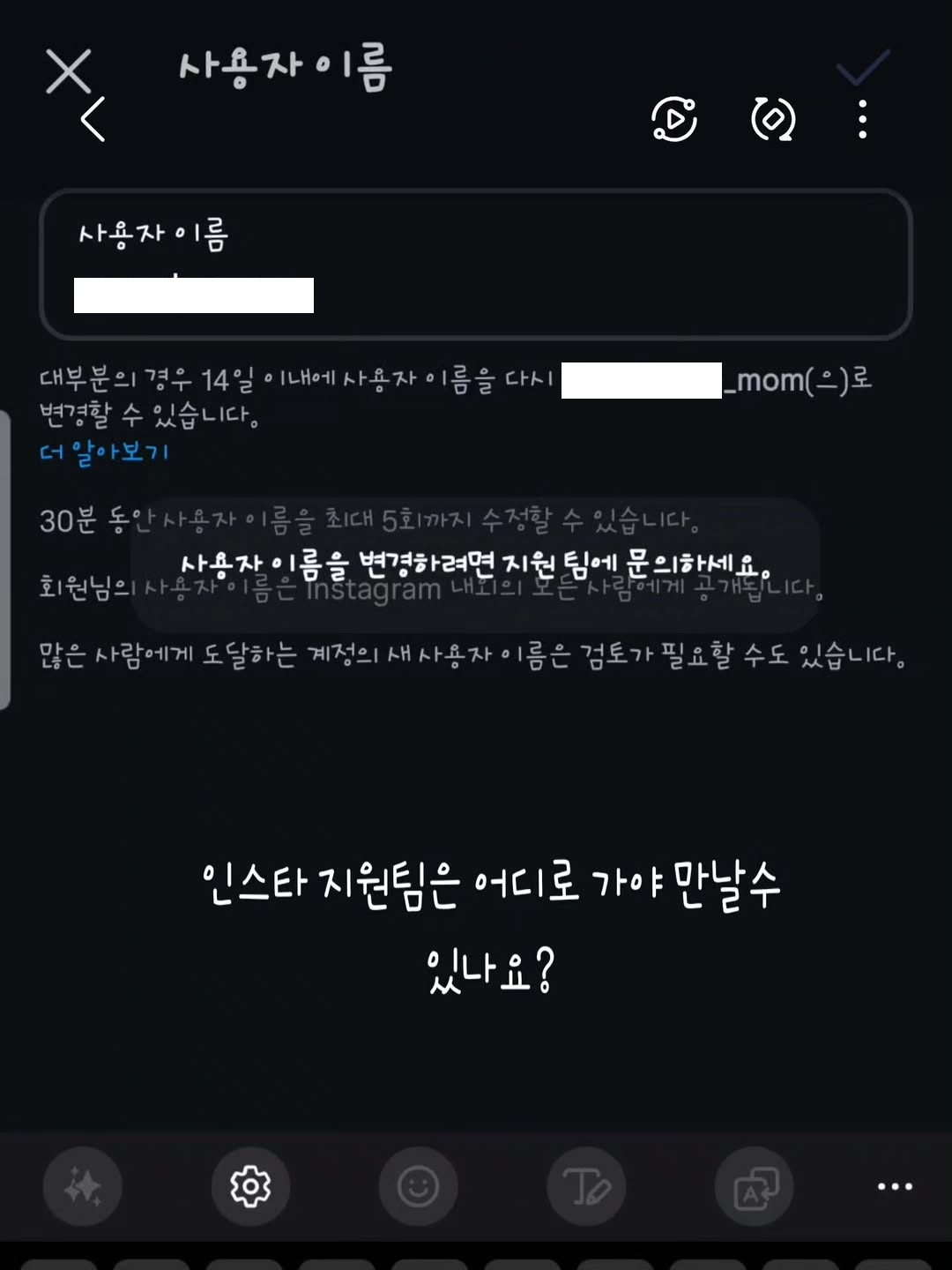The width and height of the screenshot is (952, 1270).
Task: Open the three-dot overflow menu
Action: pyautogui.click(x=862, y=119)
